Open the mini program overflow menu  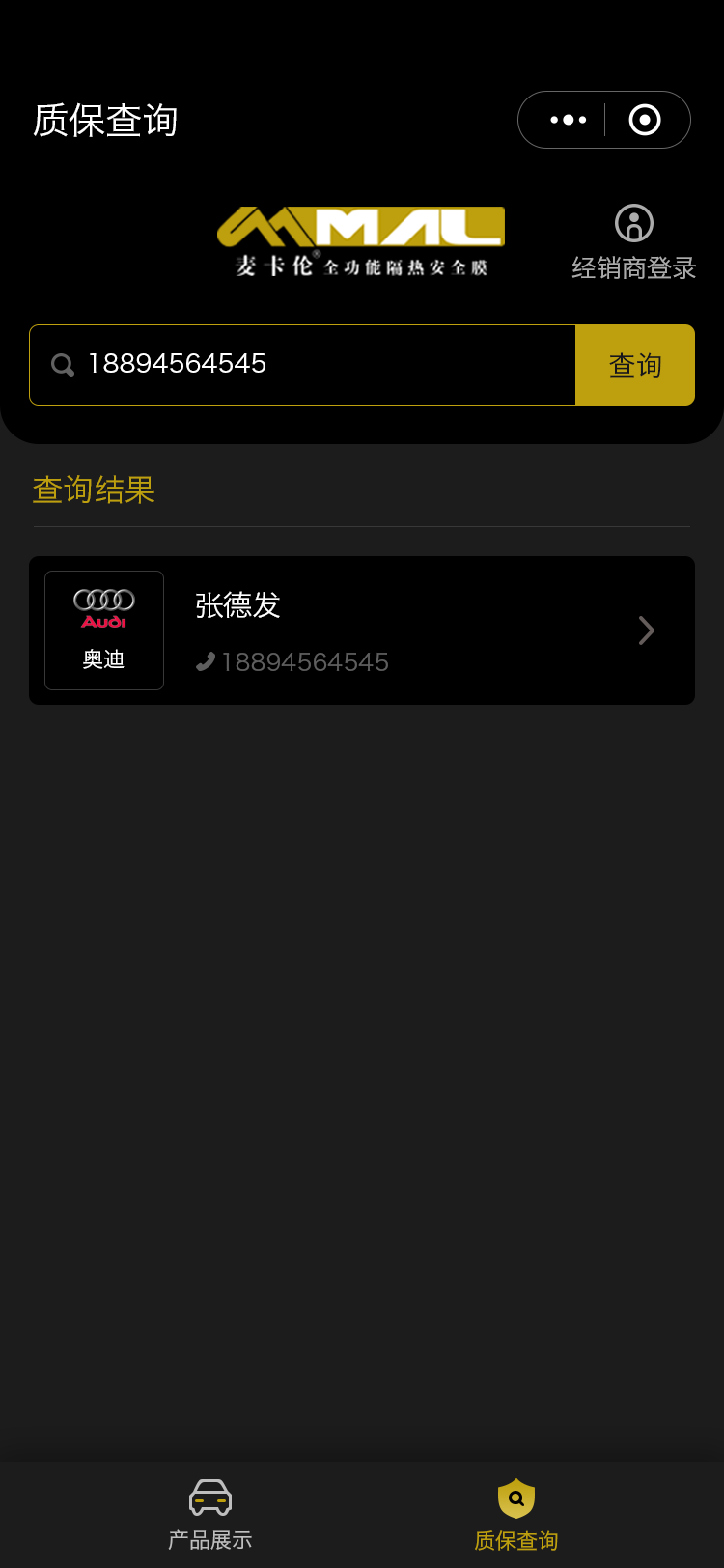coord(568,120)
